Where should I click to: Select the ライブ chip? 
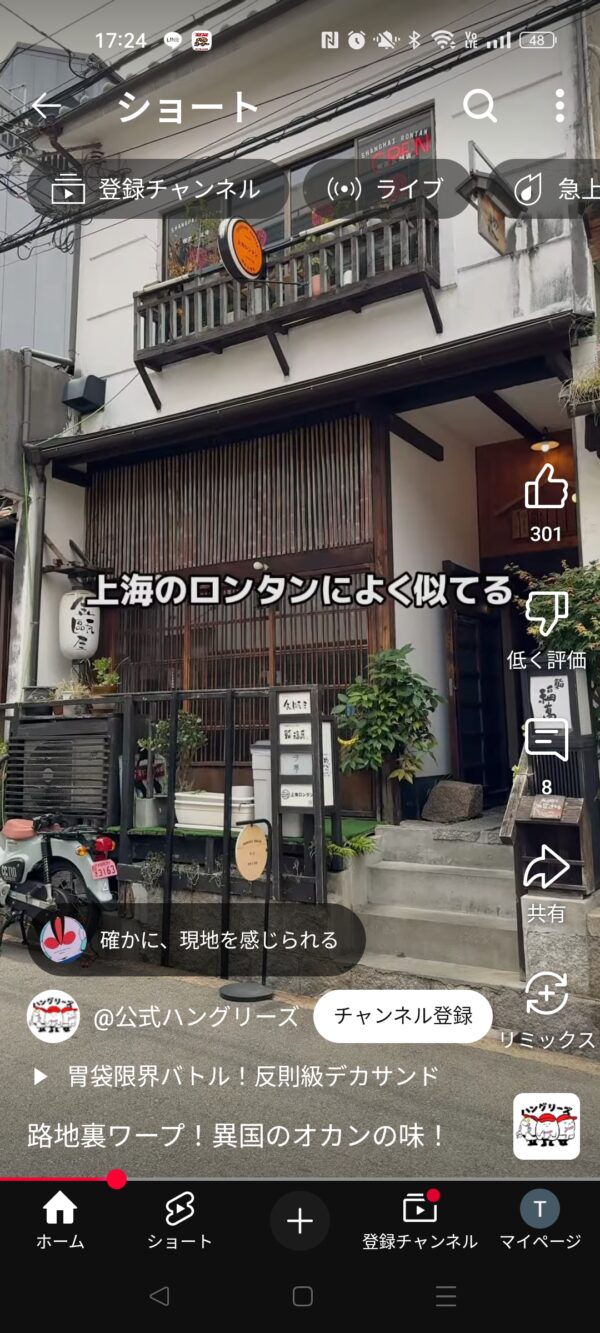(x=386, y=189)
